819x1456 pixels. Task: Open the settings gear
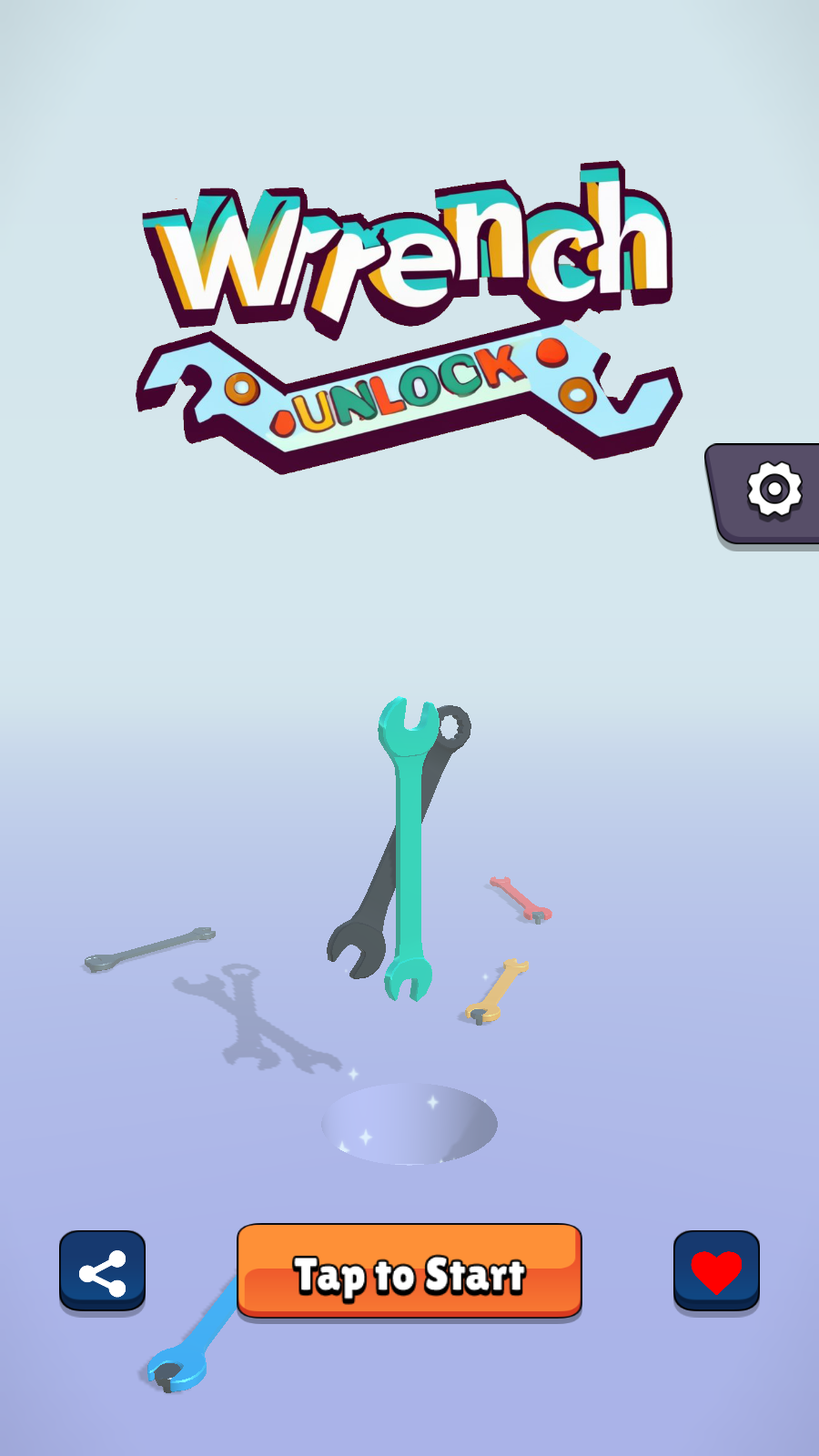click(x=773, y=490)
